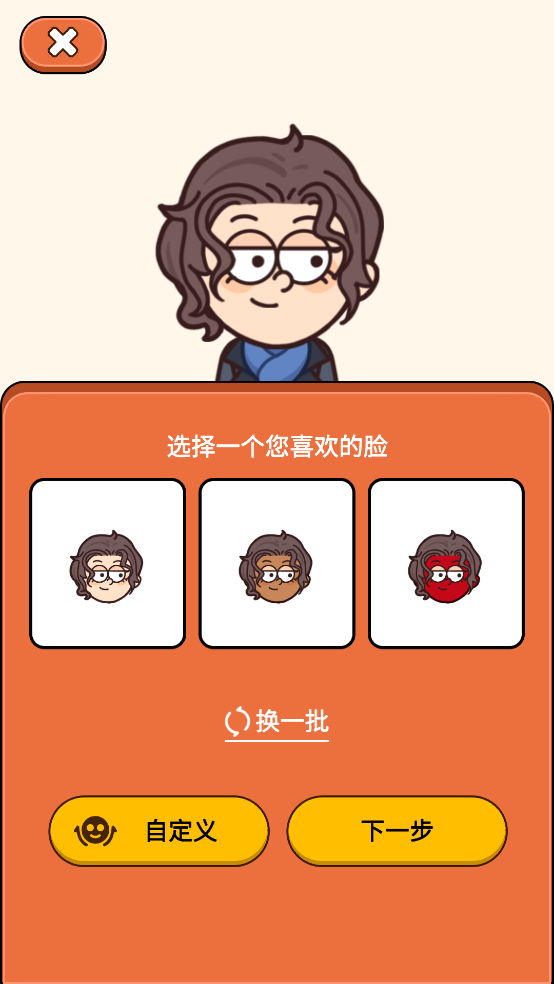Tap 换一批 to refresh face choices
Image resolution: width=554 pixels, height=984 pixels.
click(x=277, y=722)
